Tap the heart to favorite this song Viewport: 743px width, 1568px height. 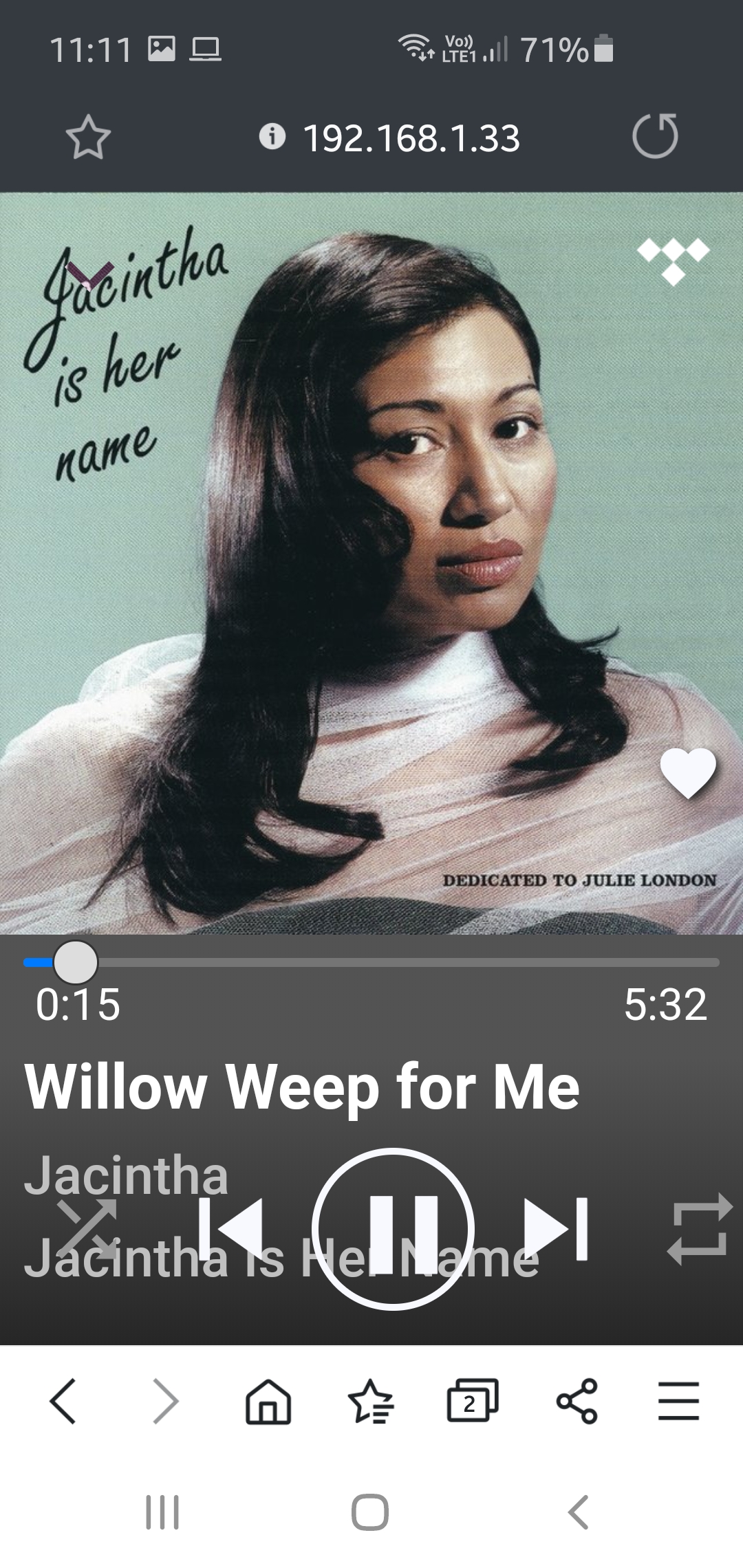point(688,773)
